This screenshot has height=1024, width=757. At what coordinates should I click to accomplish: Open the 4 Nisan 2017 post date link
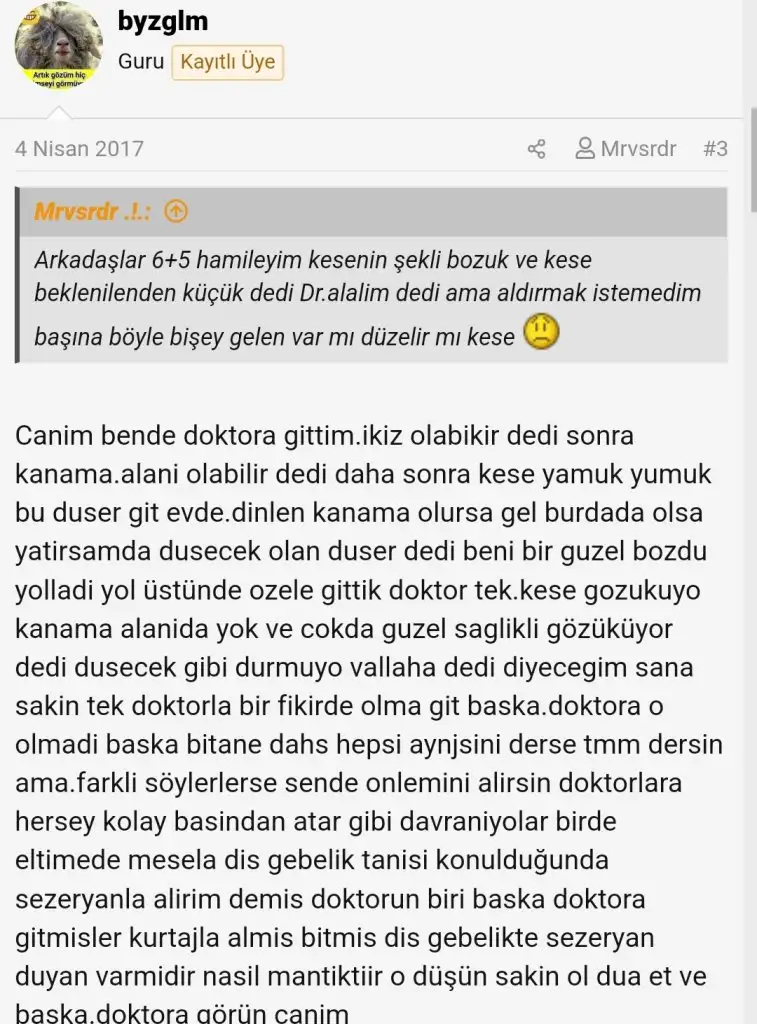(x=80, y=149)
